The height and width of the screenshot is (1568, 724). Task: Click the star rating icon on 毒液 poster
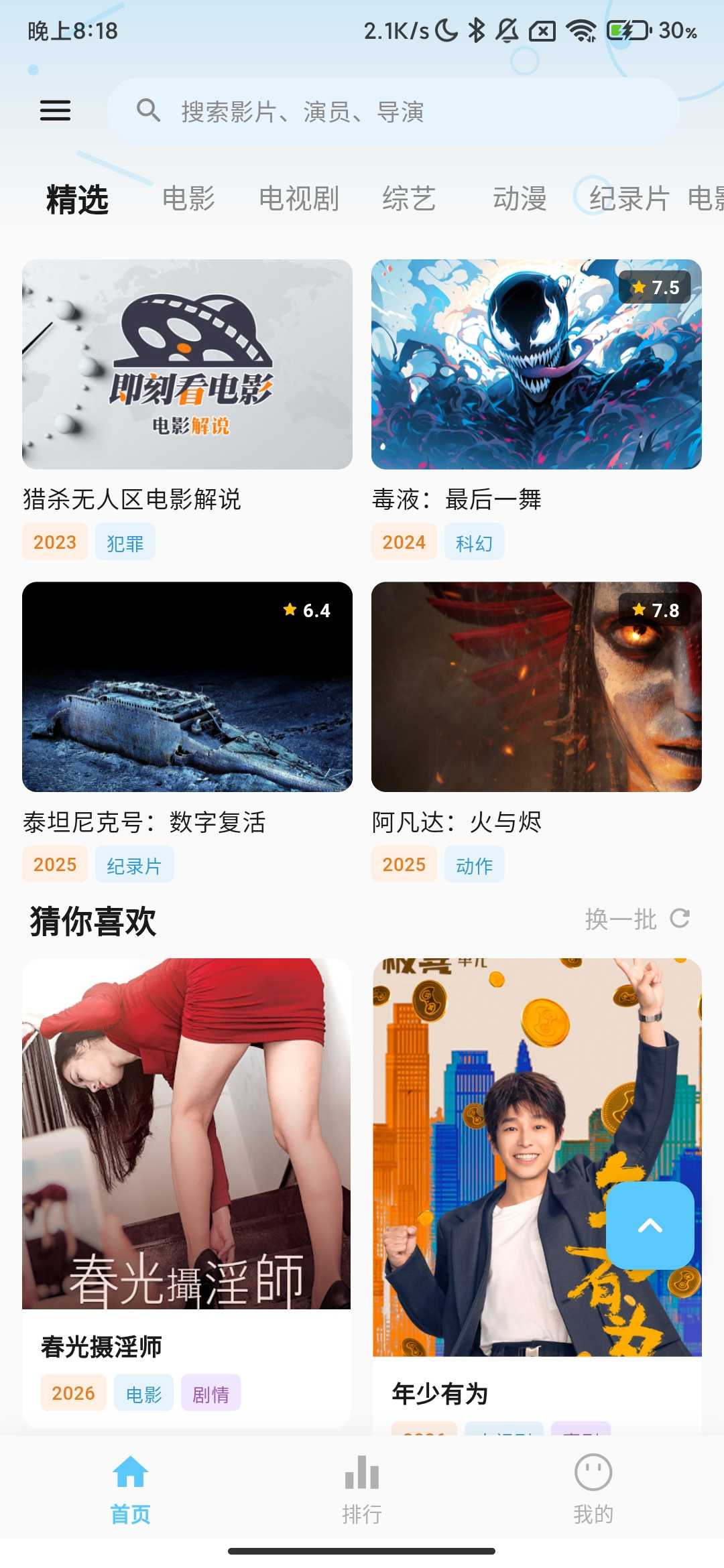click(637, 287)
